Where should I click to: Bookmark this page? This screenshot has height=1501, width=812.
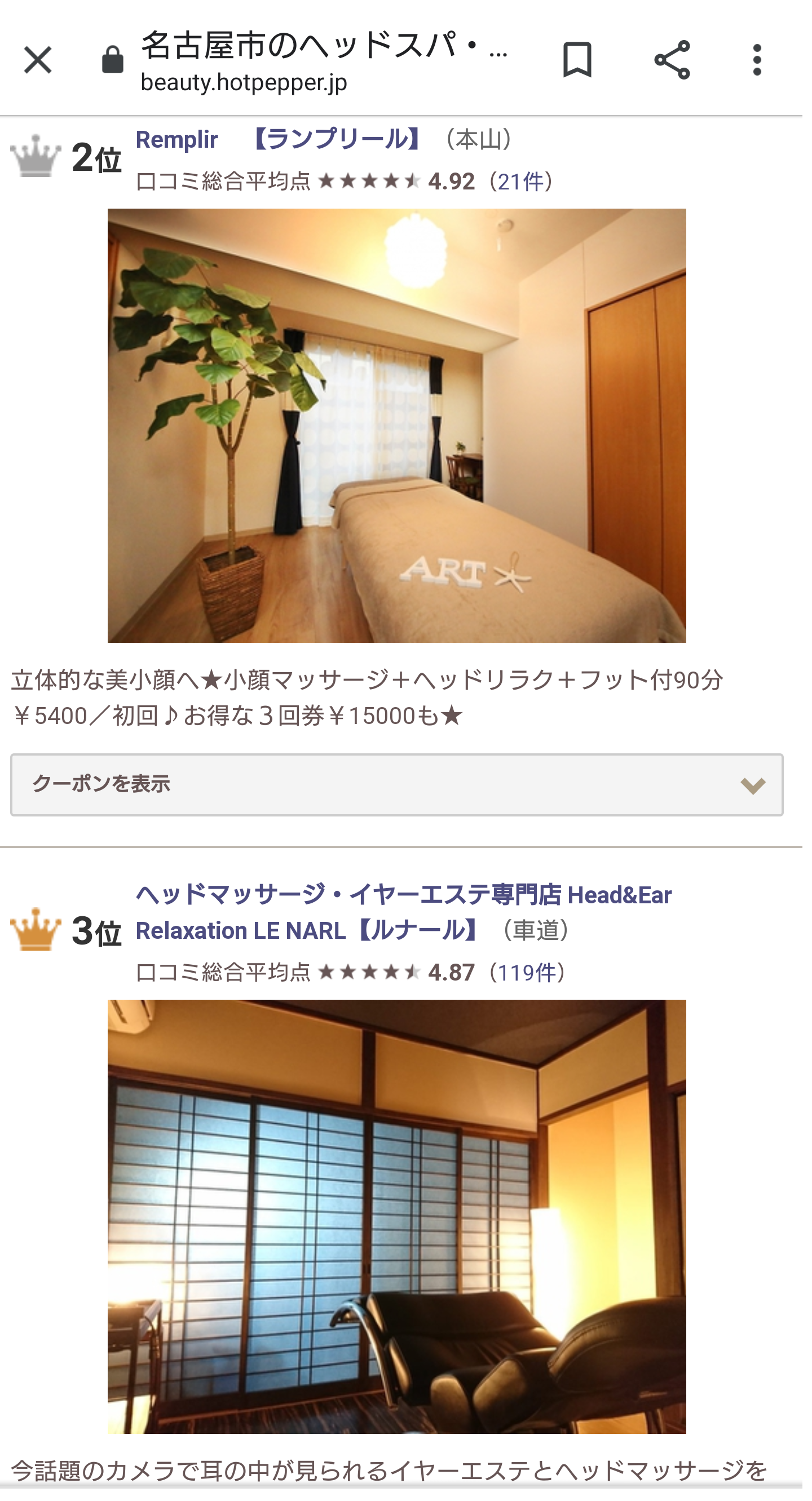[x=576, y=60]
